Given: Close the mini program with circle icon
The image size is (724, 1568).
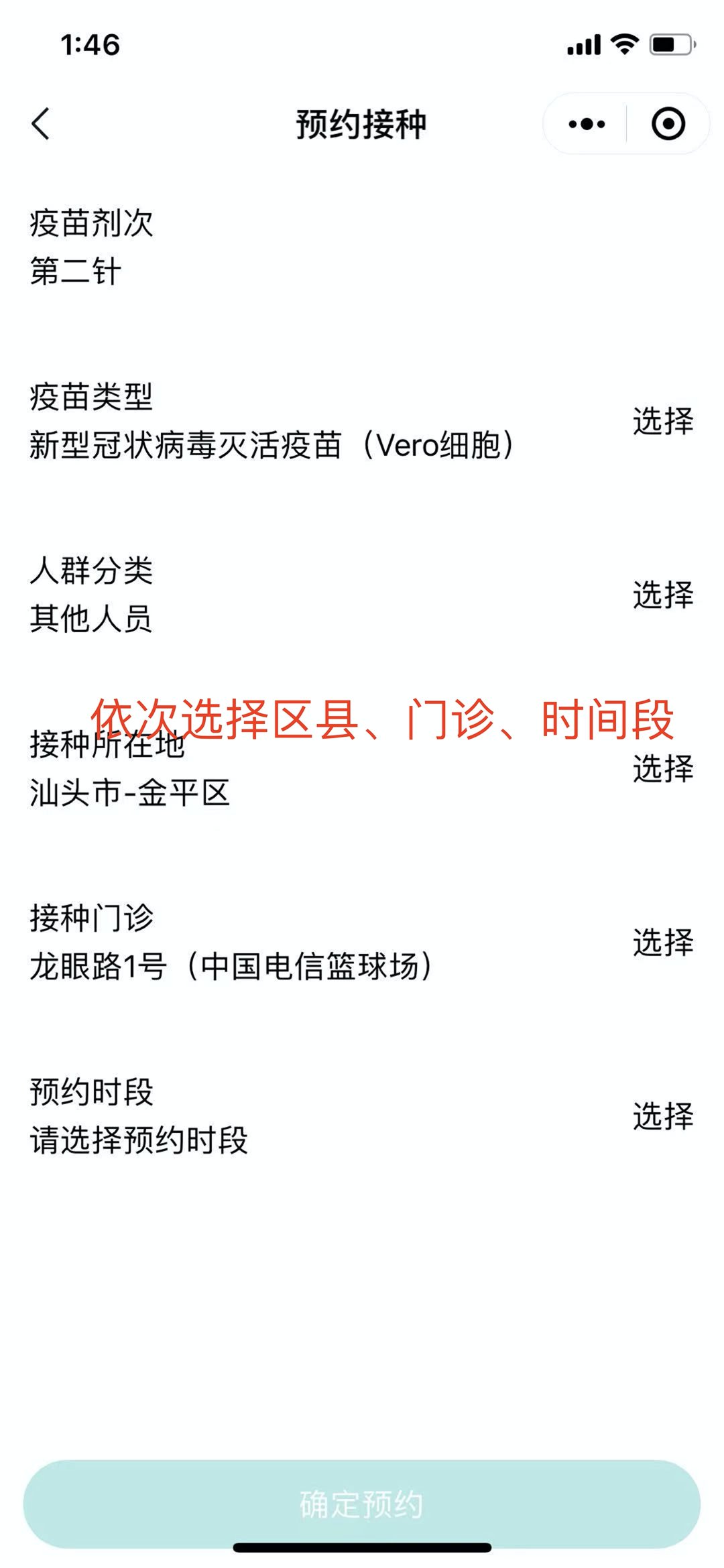Looking at the screenshot, I should (668, 124).
